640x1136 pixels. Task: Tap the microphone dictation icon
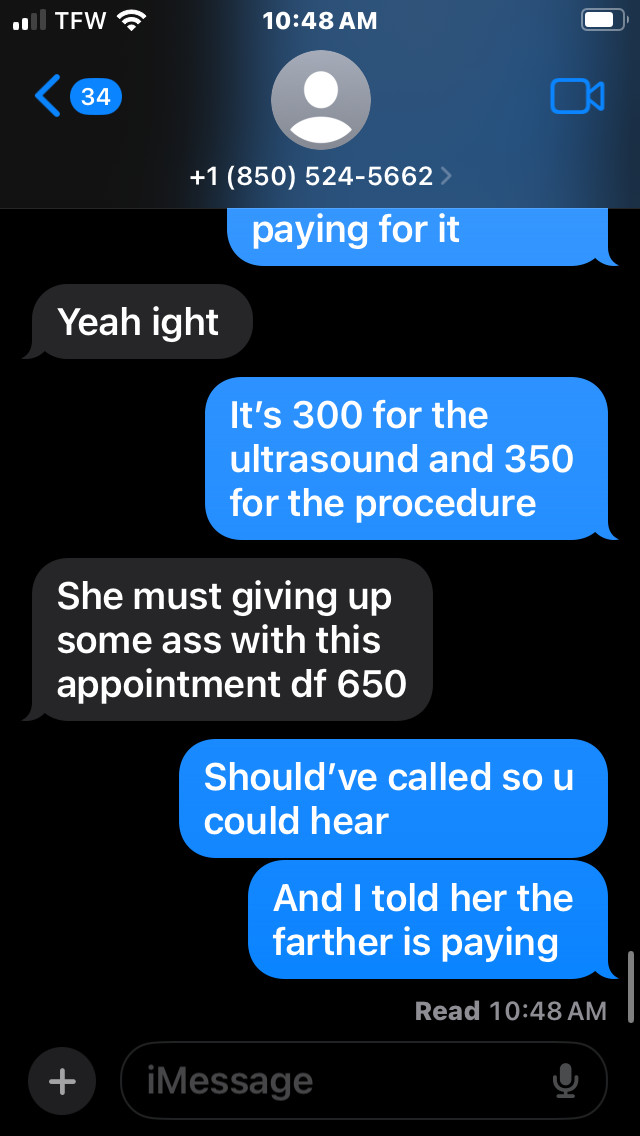pyautogui.click(x=565, y=1082)
